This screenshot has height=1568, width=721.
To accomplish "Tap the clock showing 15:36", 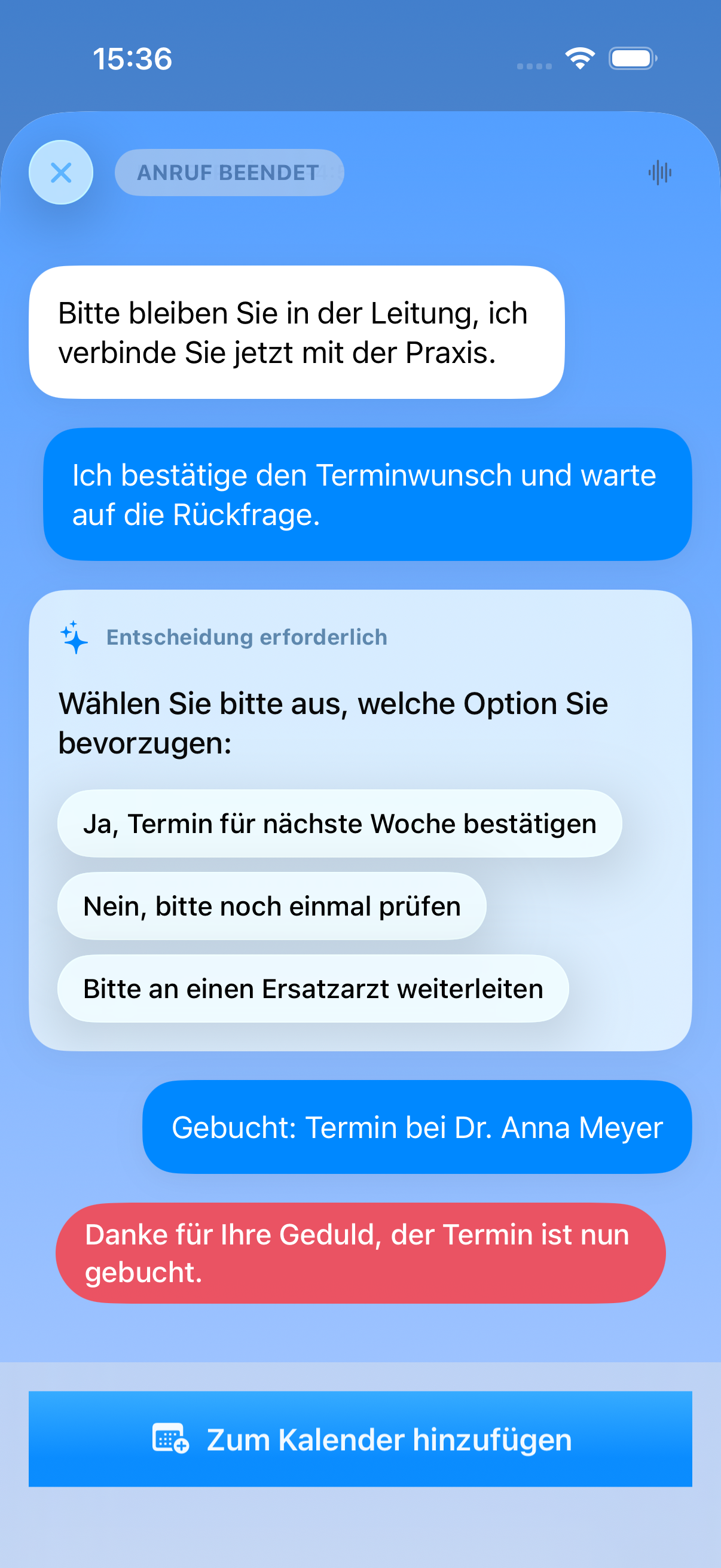I will (133, 59).
